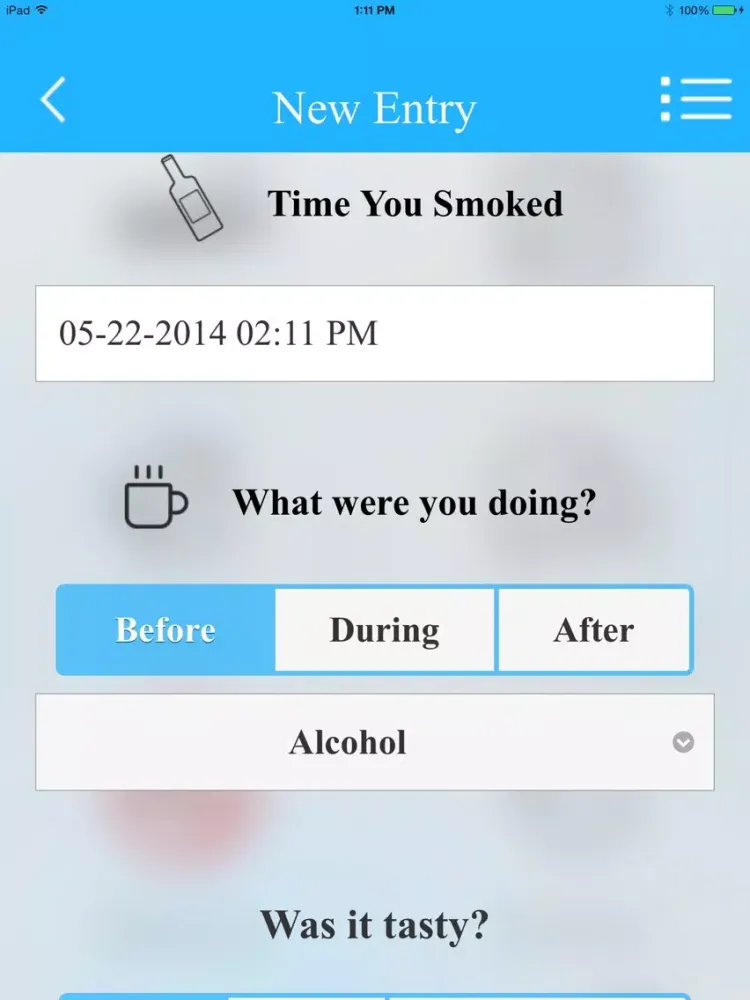Open the list menu icon

(x=696, y=99)
